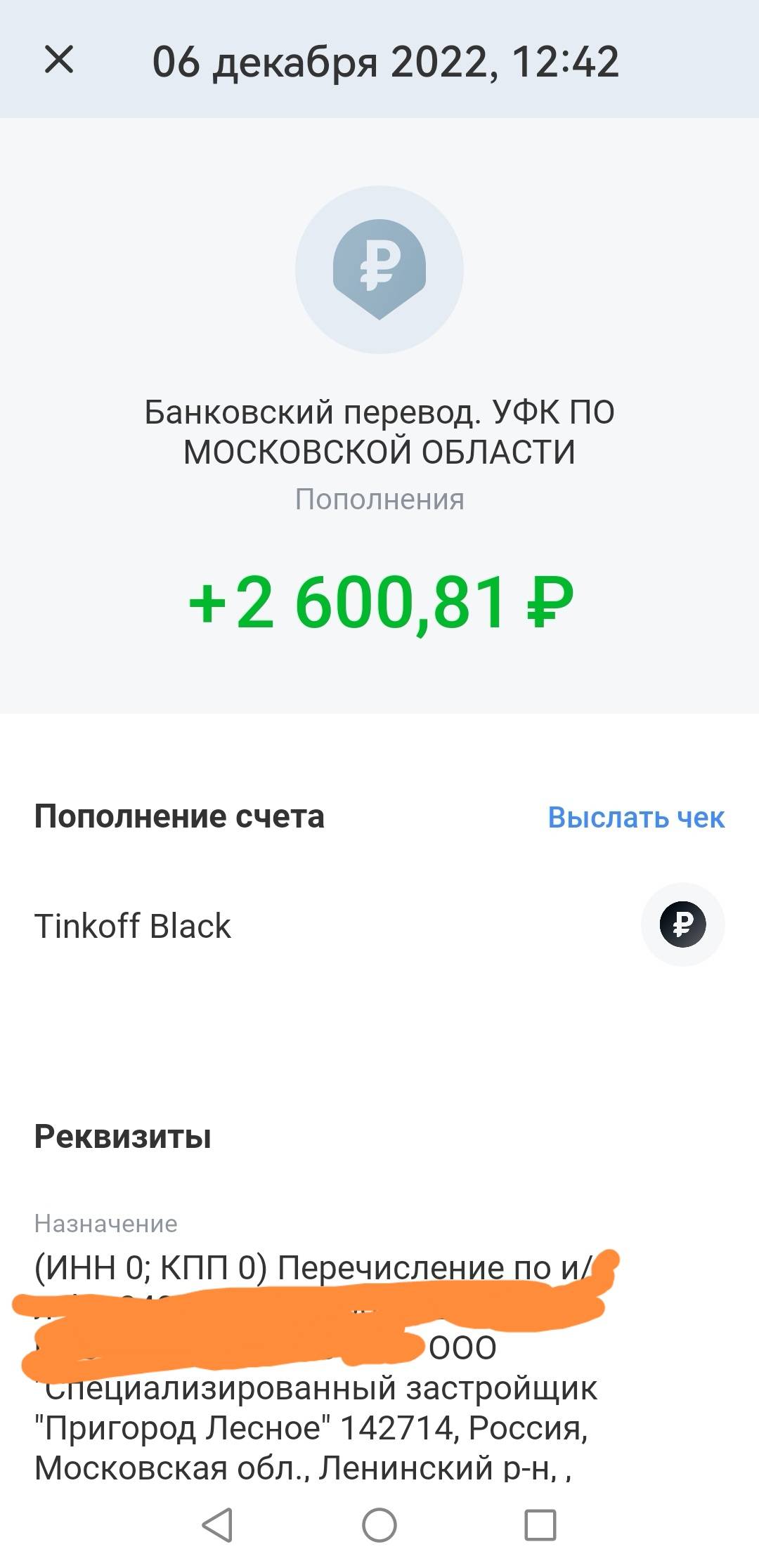Go back using system navigation
Image resolution: width=759 pixels, height=1568 pixels.
coord(217,1526)
